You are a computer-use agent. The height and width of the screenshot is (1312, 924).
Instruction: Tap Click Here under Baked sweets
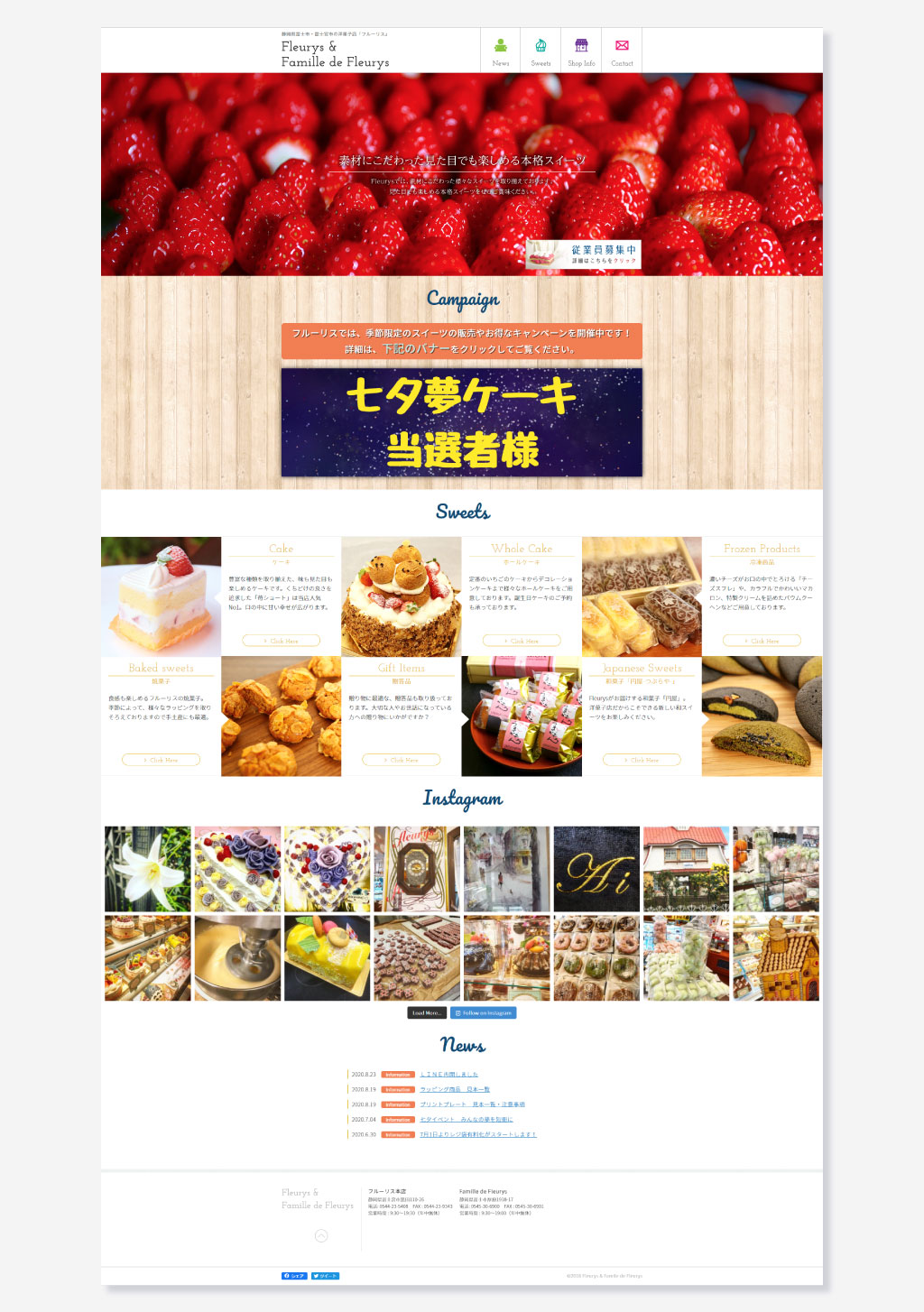(161, 760)
